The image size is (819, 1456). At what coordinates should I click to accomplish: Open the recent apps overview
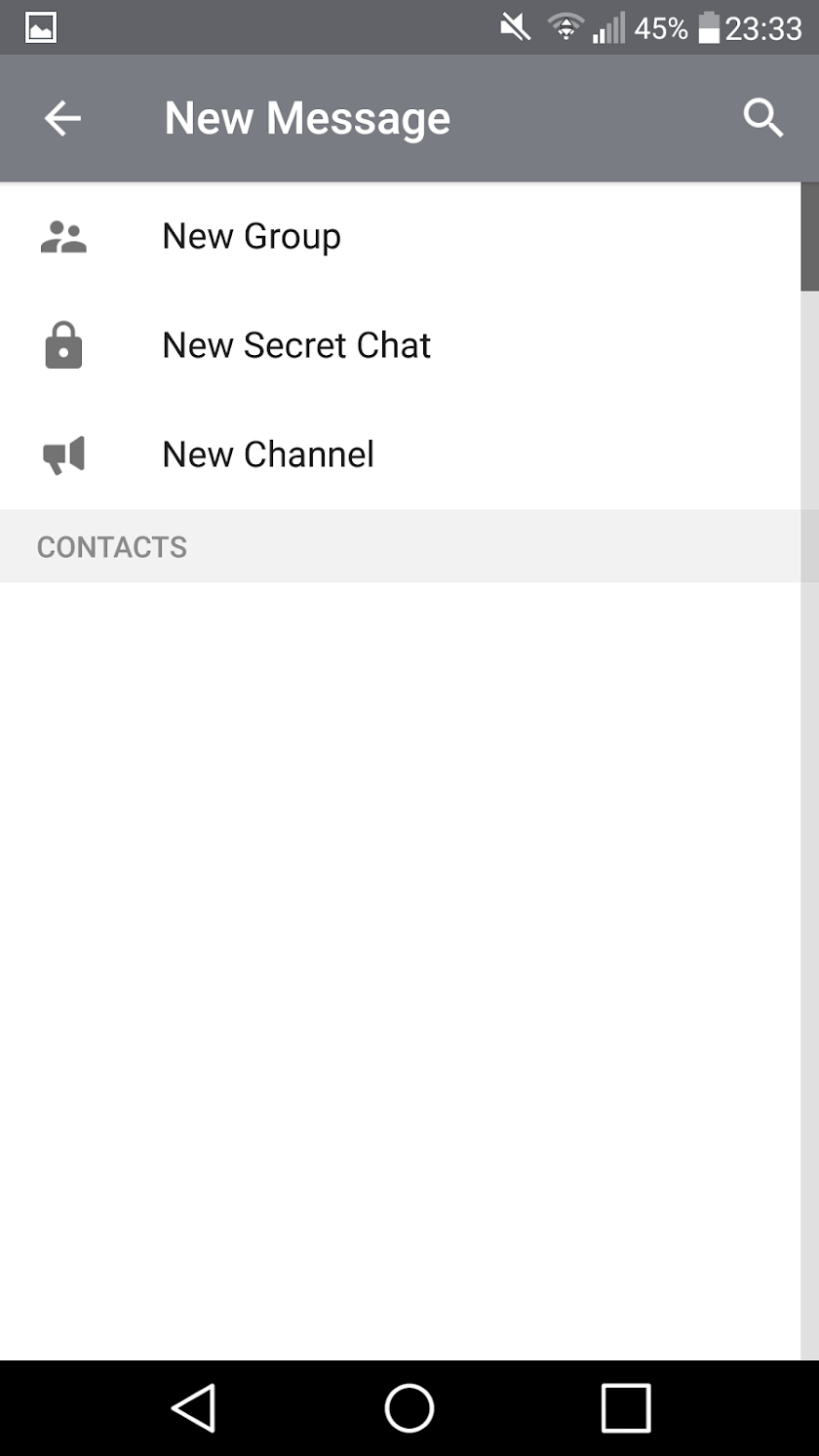625,1408
